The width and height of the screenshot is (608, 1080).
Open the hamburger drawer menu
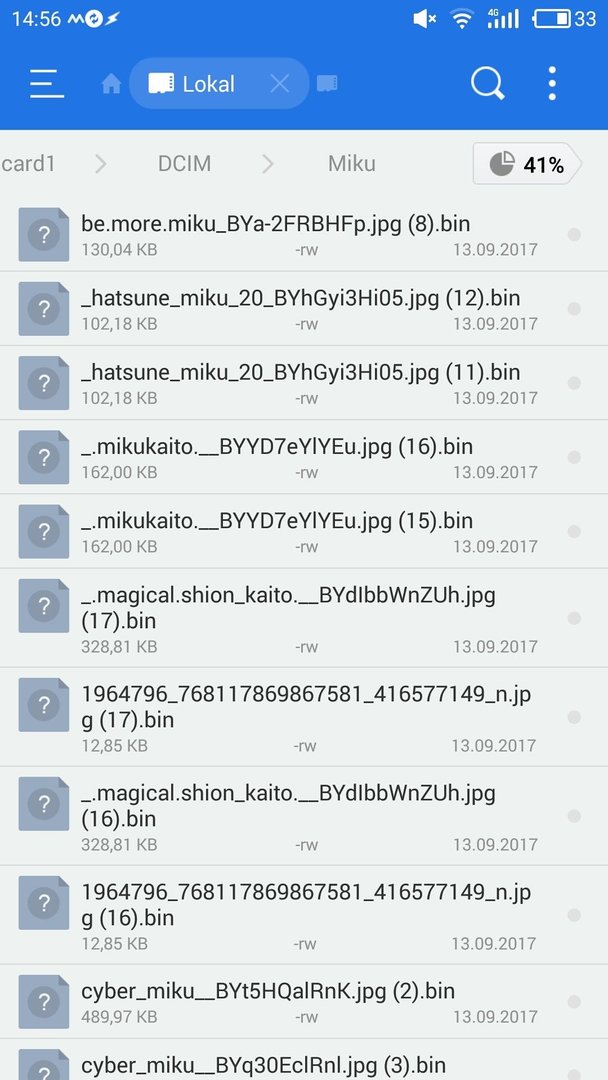click(x=47, y=83)
